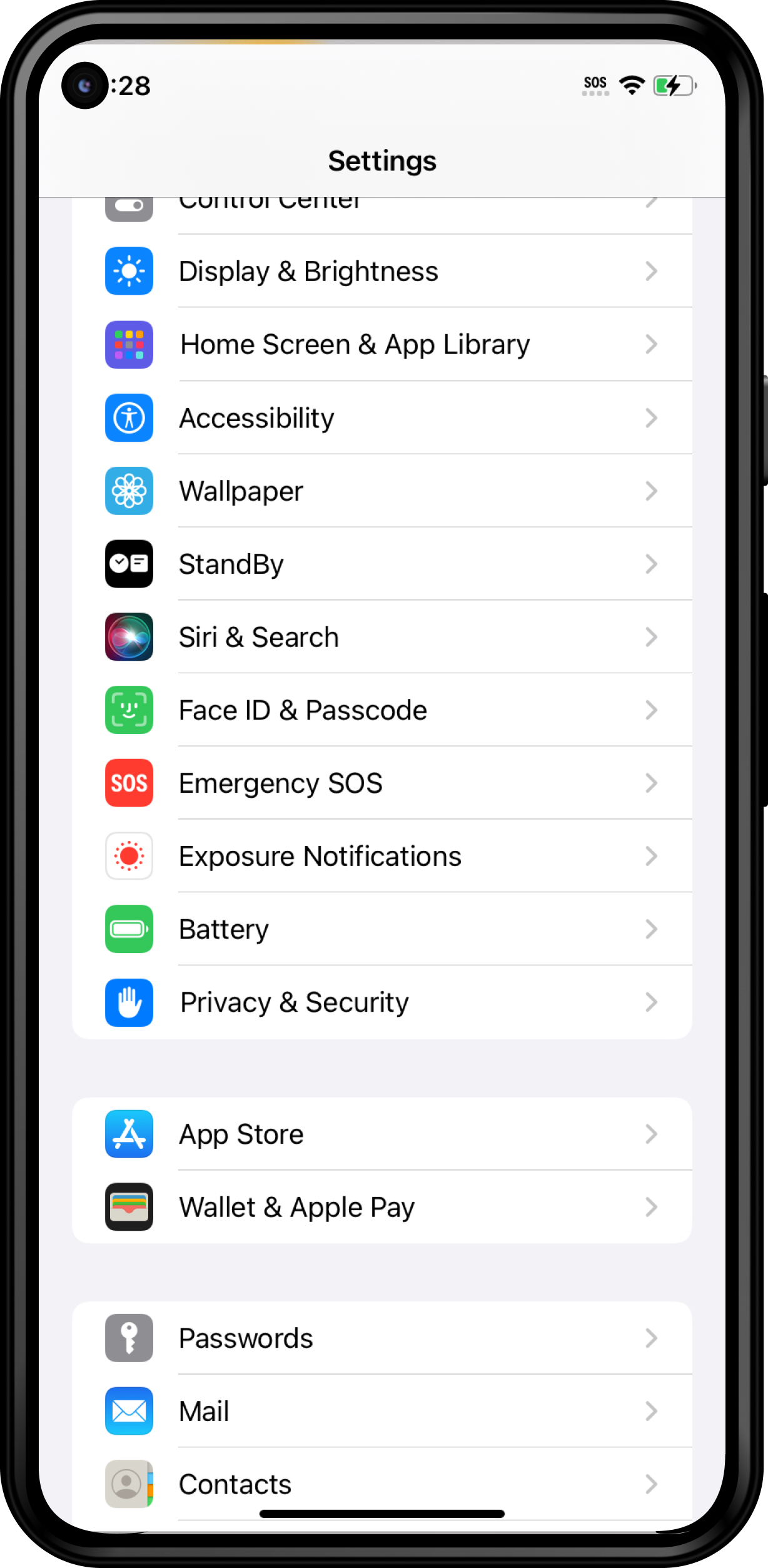Select the StandBy row
Image resolution: width=768 pixels, height=1568 pixels.
[381, 564]
